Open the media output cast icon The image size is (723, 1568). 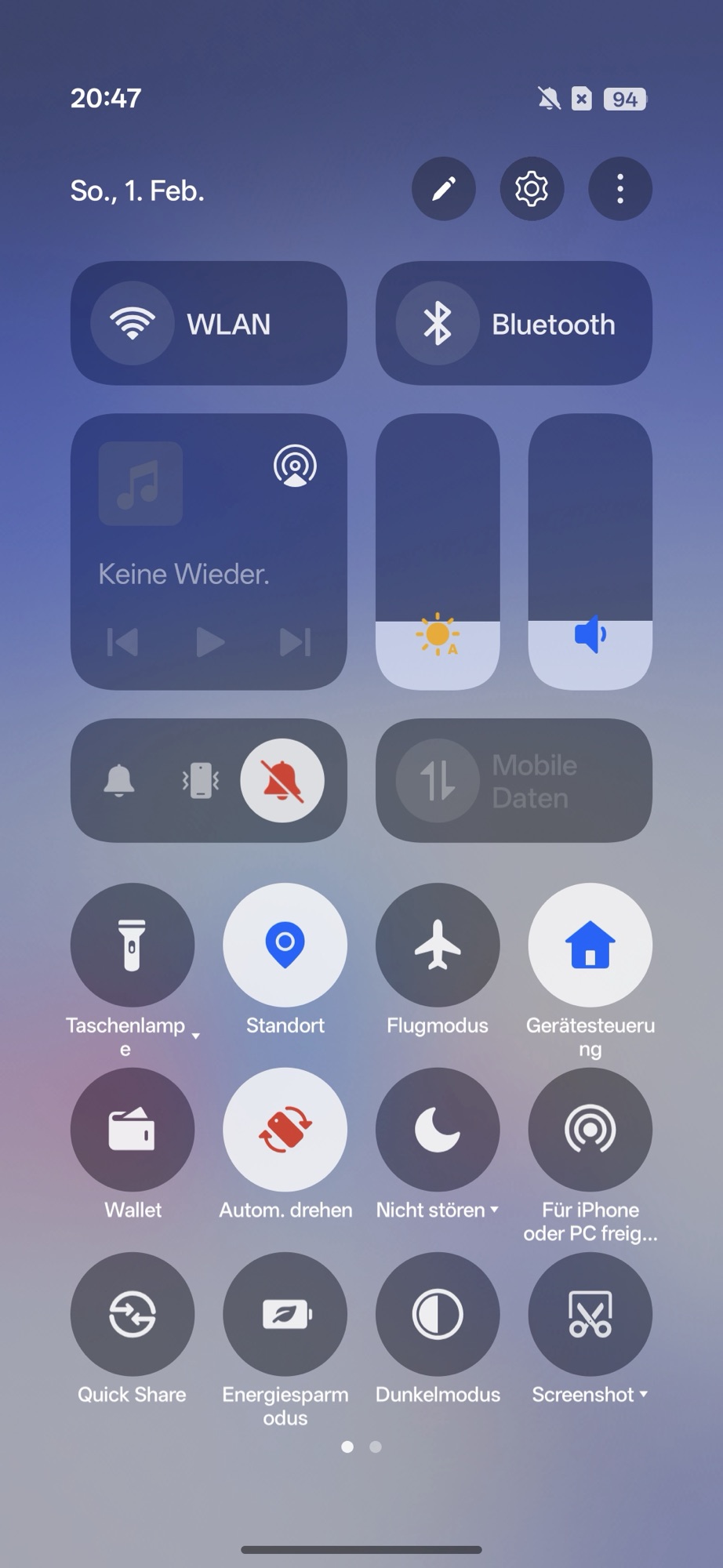tap(295, 466)
